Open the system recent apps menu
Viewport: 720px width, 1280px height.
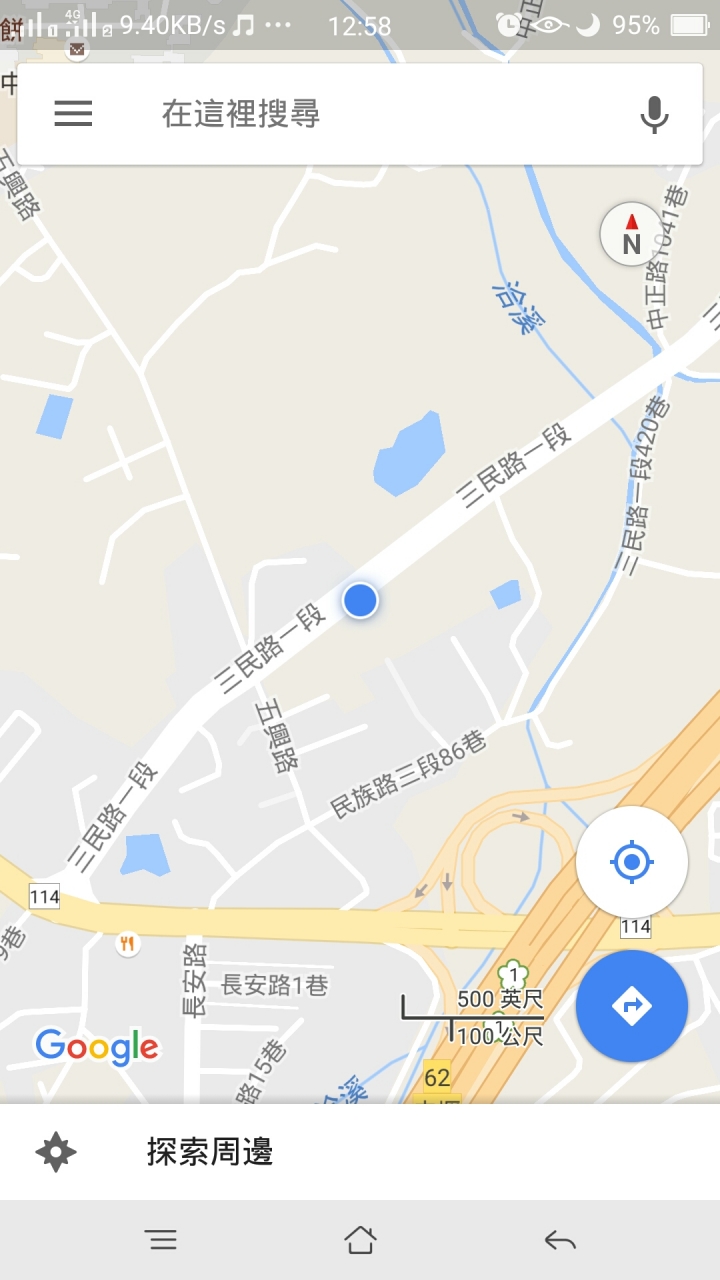161,1240
